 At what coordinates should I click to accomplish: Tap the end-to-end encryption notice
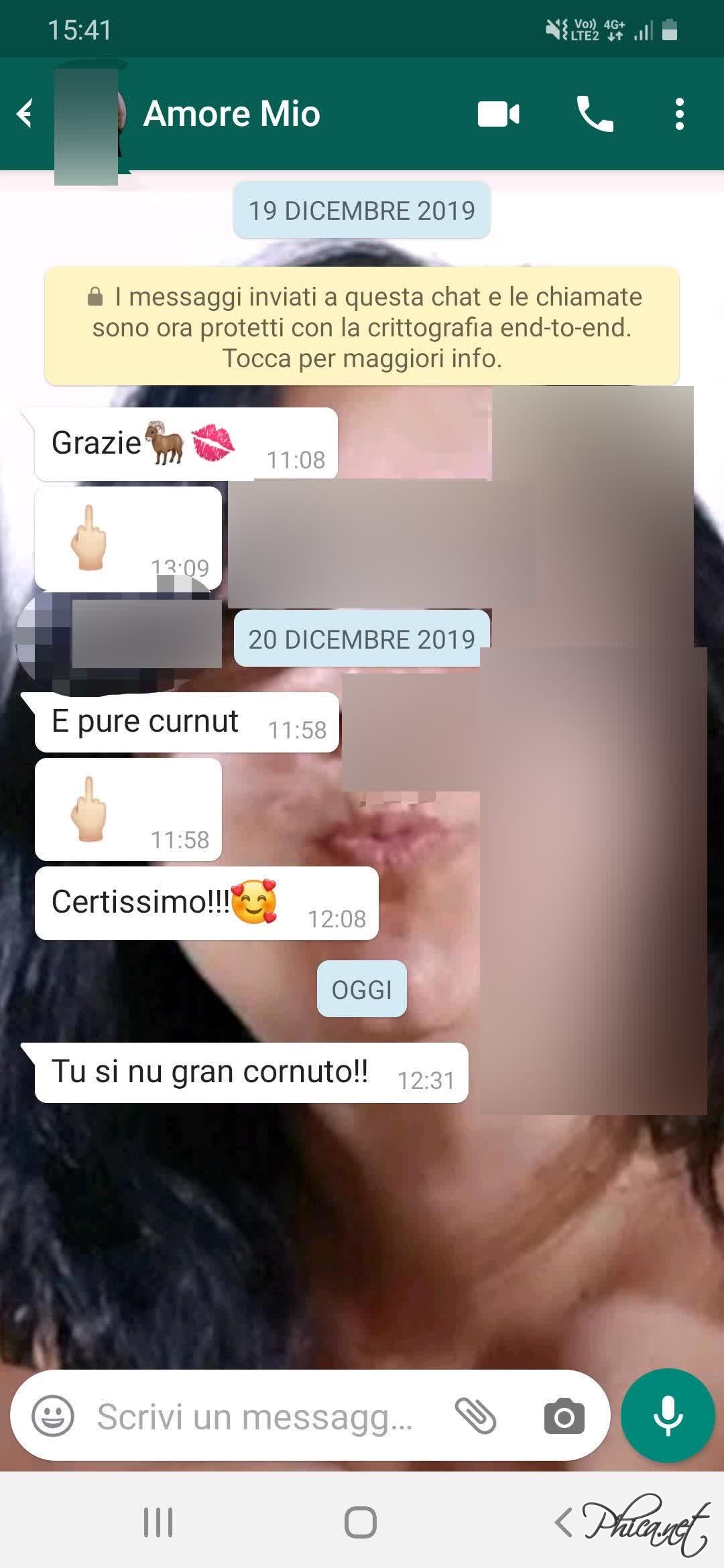coord(362,327)
